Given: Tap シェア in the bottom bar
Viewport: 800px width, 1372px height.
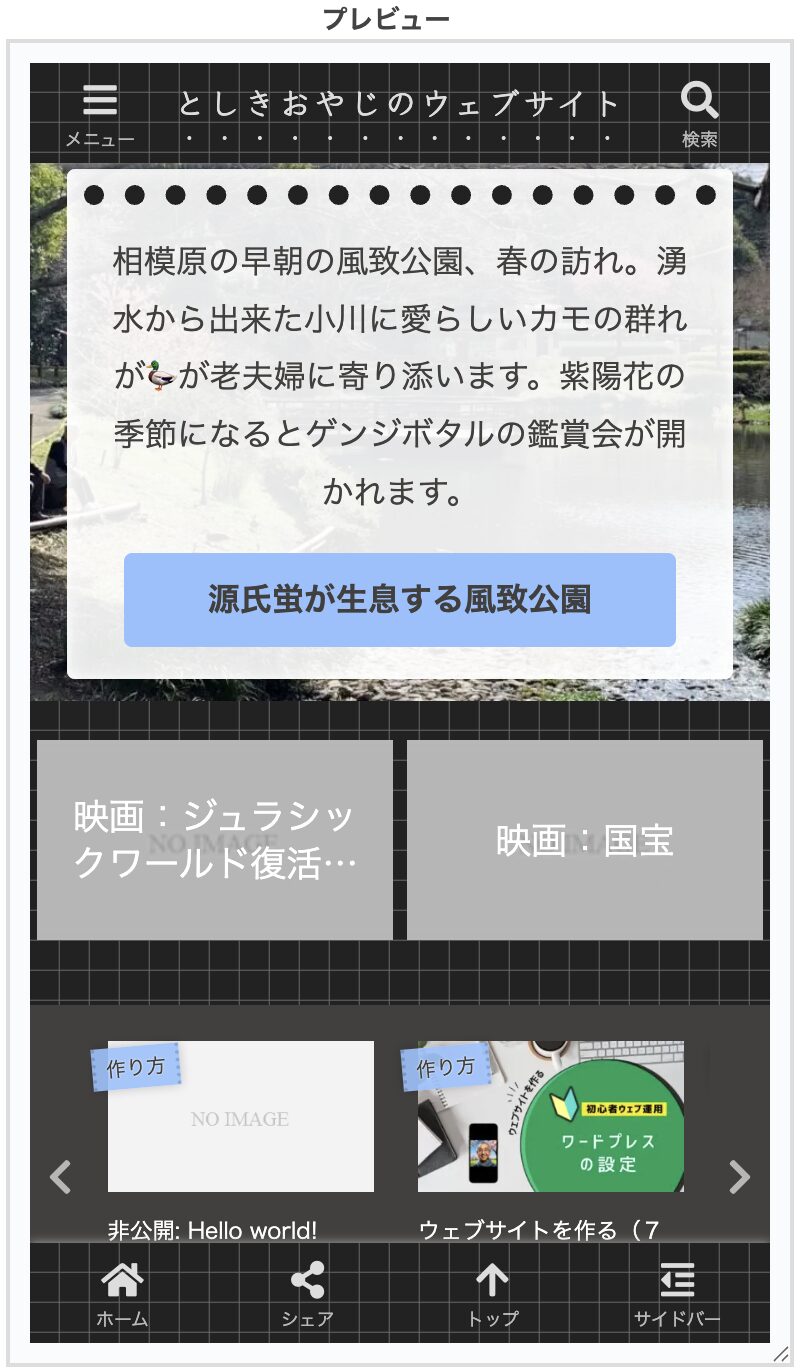Looking at the screenshot, I should coord(307,1293).
